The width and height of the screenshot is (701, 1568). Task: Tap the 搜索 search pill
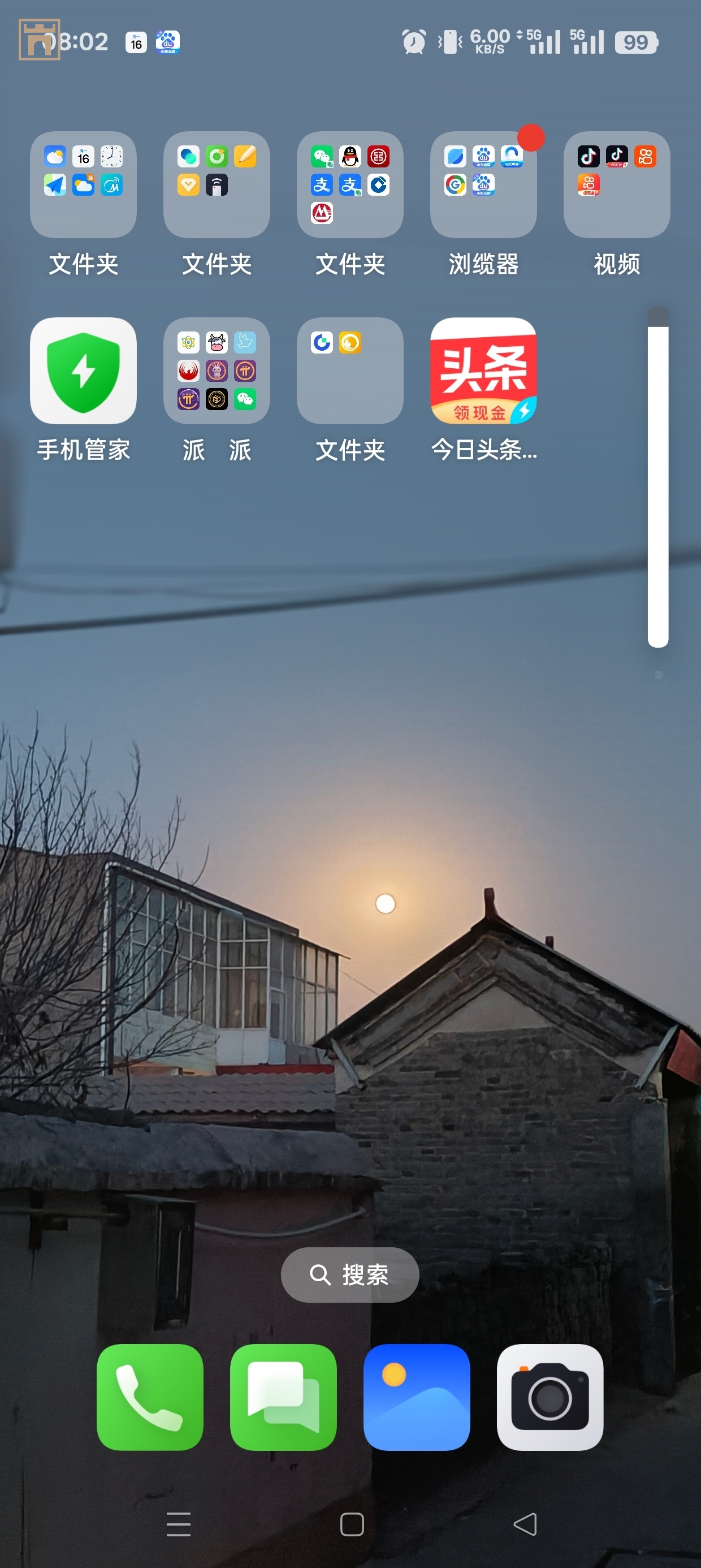pos(350,1274)
